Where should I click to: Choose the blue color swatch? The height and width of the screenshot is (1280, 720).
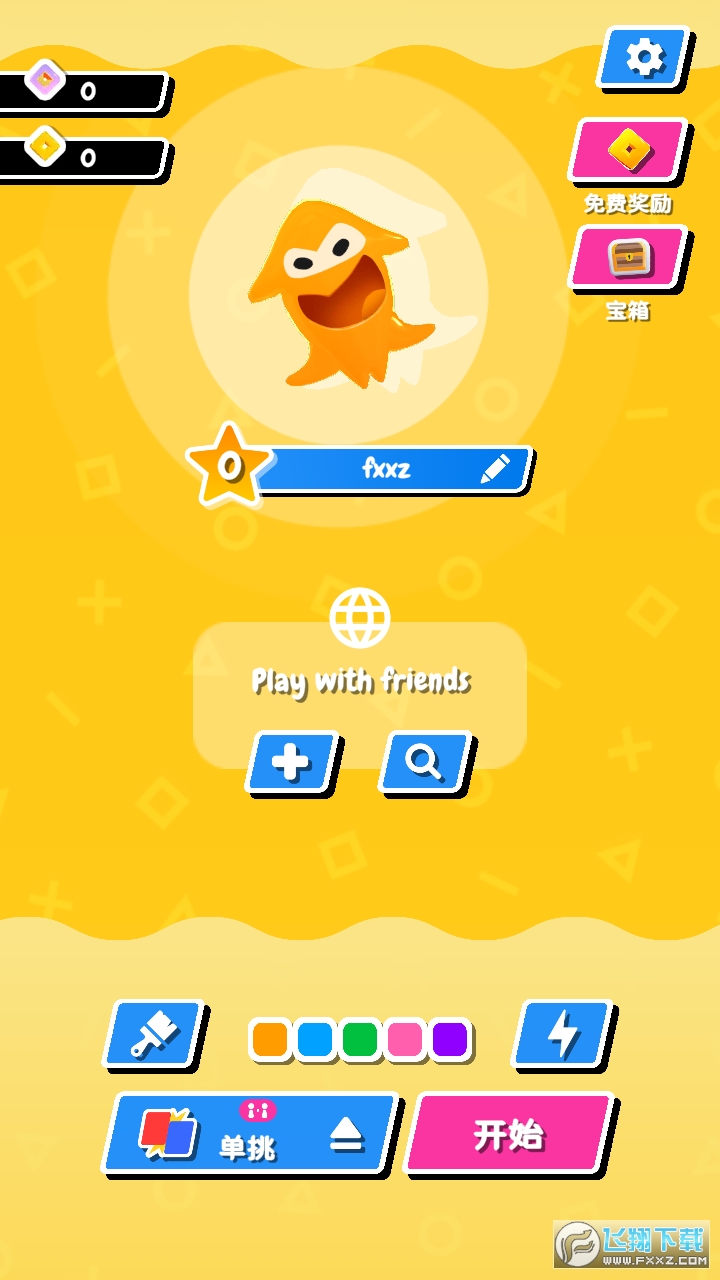click(x=315, y=1040)
